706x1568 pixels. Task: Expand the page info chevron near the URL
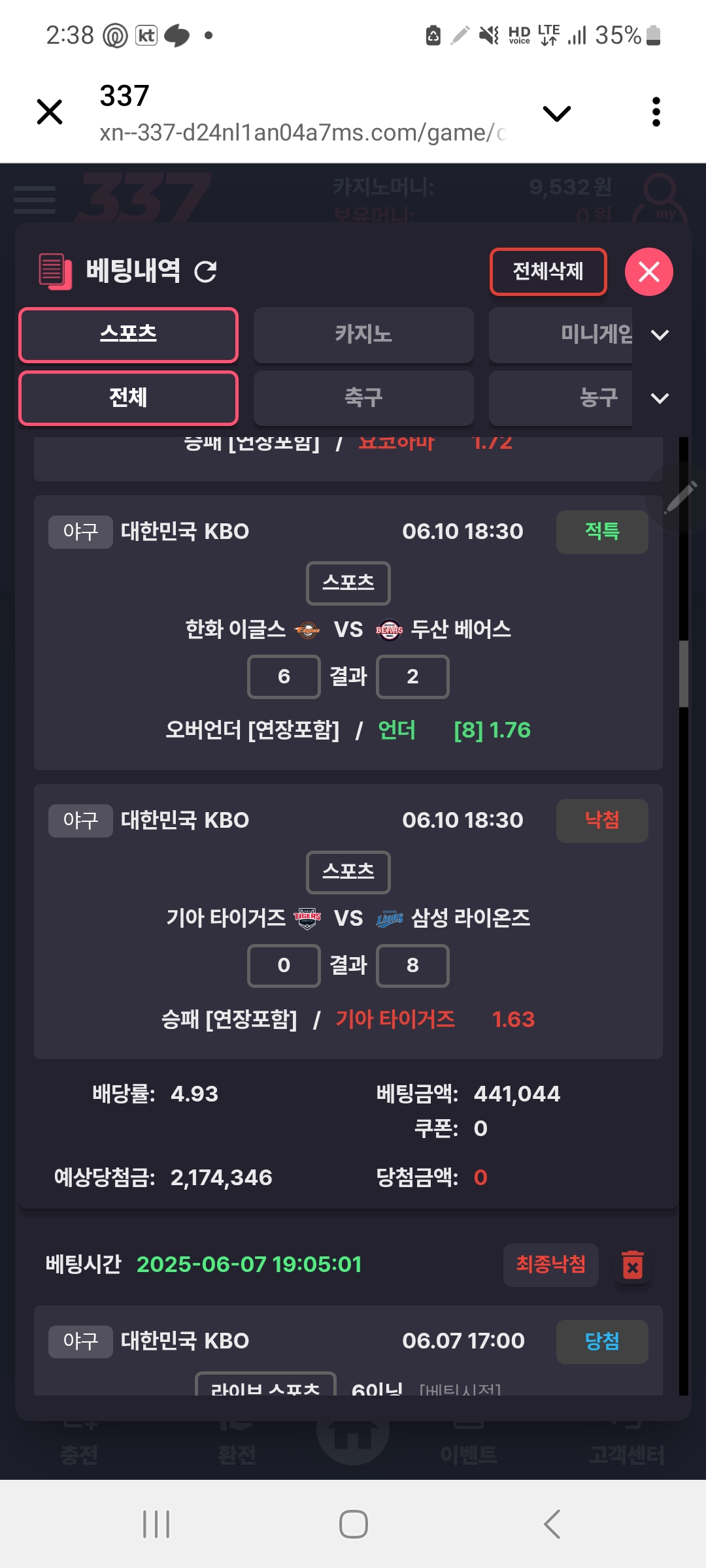click(x=557, y=114)
